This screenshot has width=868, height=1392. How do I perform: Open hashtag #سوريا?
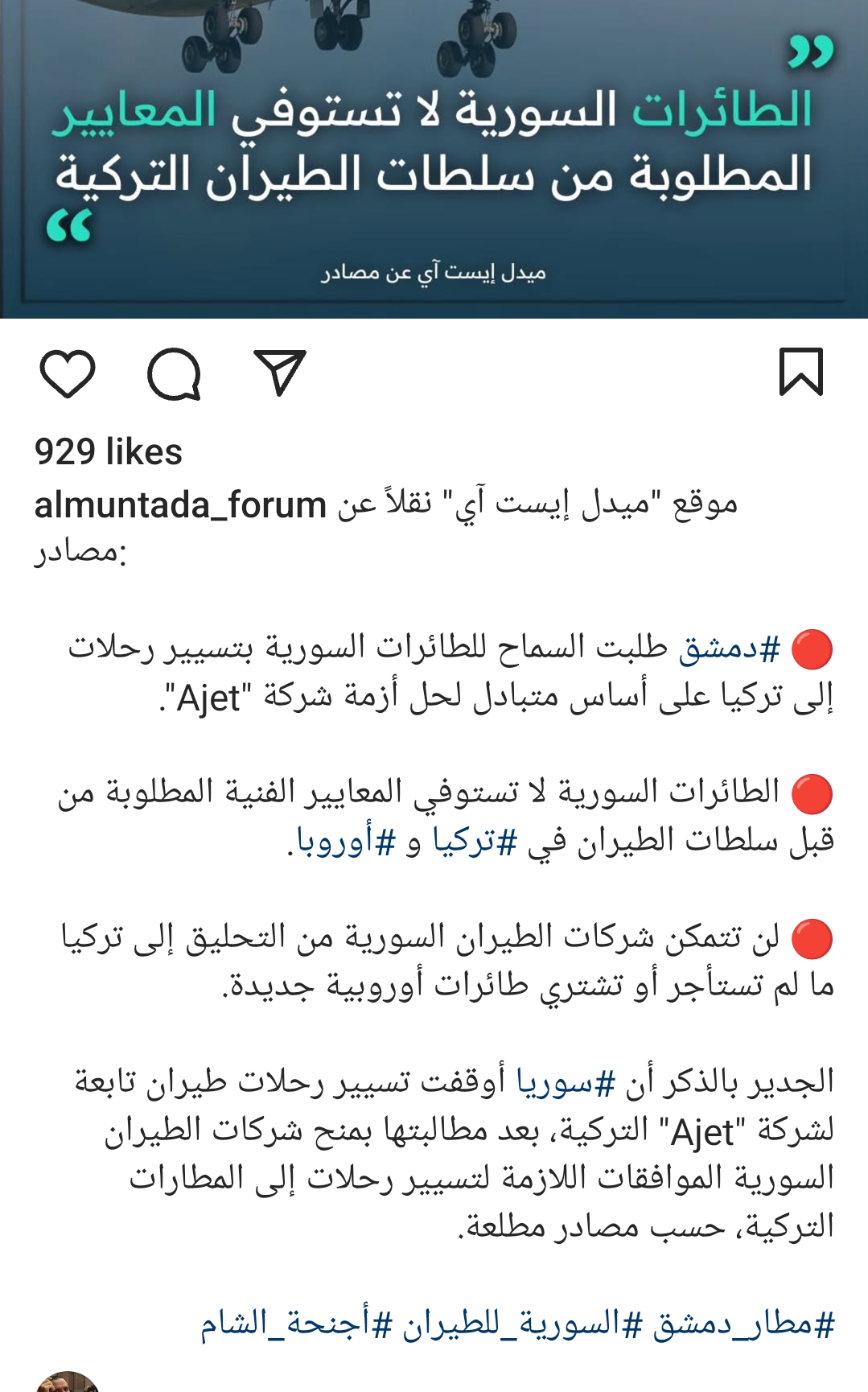coord(566,1082)
